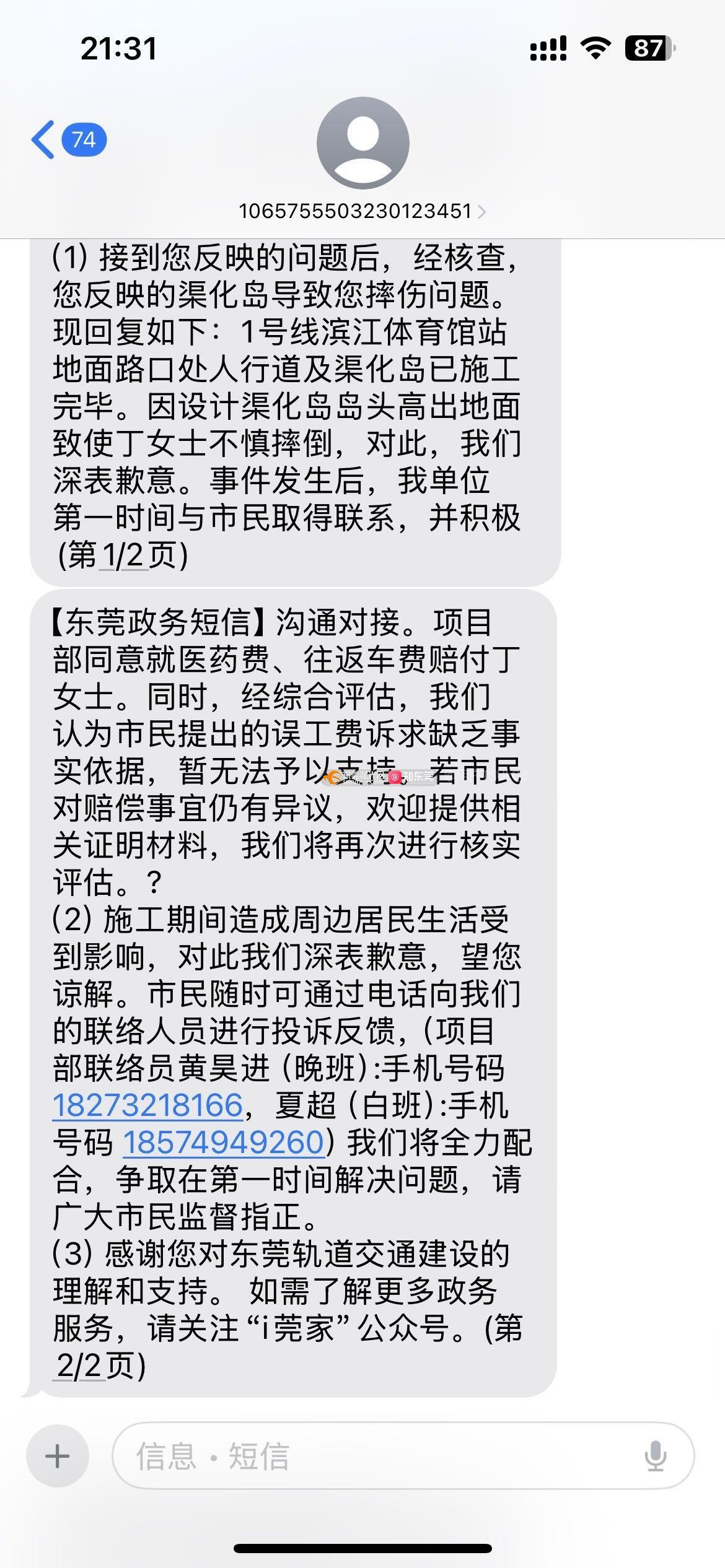The width and height of the screenshot is (725, 1568).
Task: Go back to the message list
Action: click(68, 140)
